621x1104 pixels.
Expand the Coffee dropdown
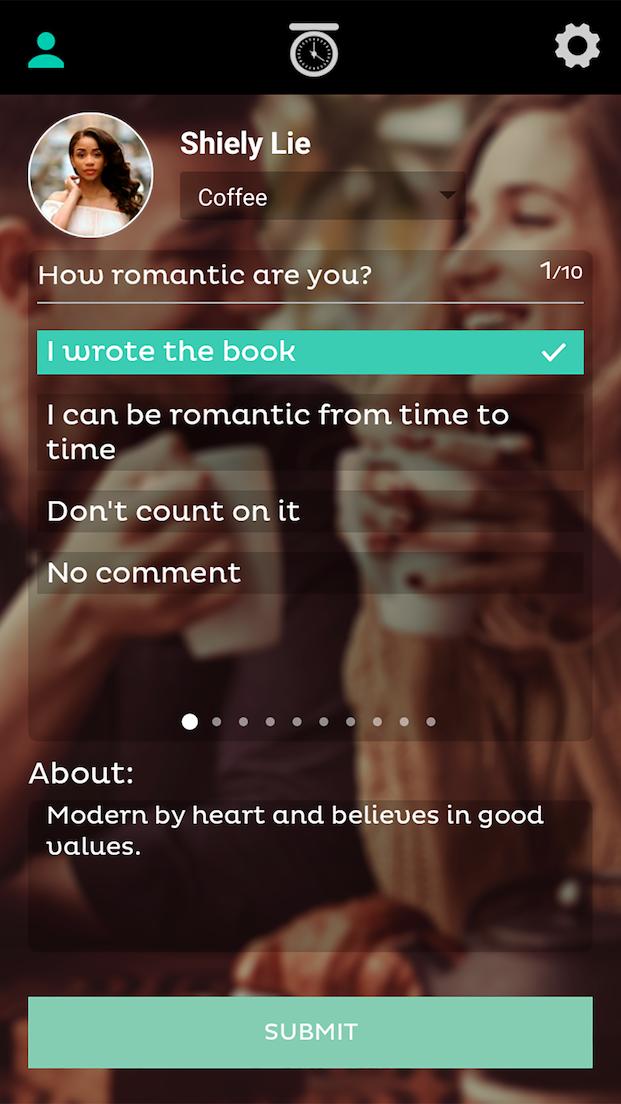(x=321, y=197)
